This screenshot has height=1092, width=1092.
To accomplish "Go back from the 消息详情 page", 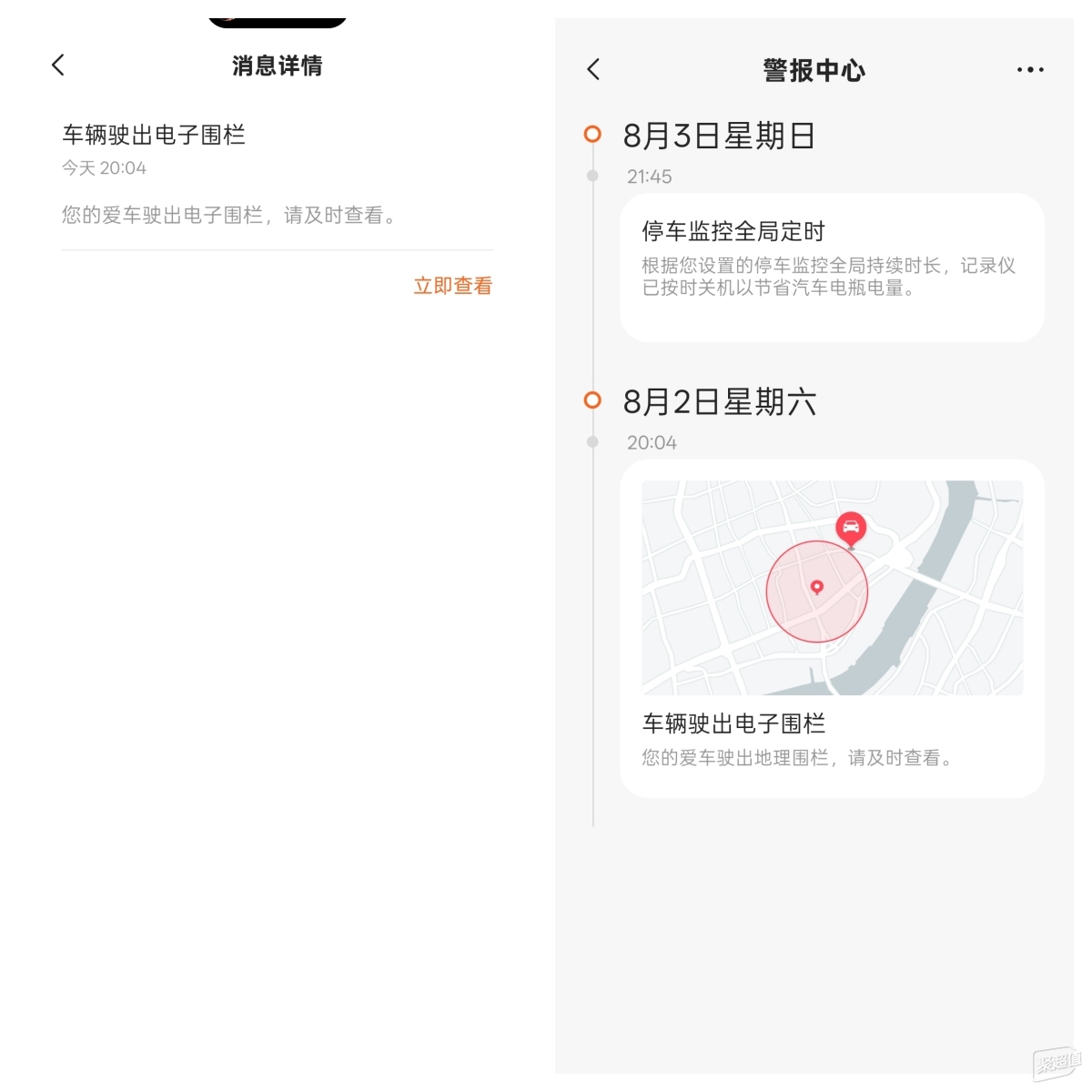I will (58, 65).
